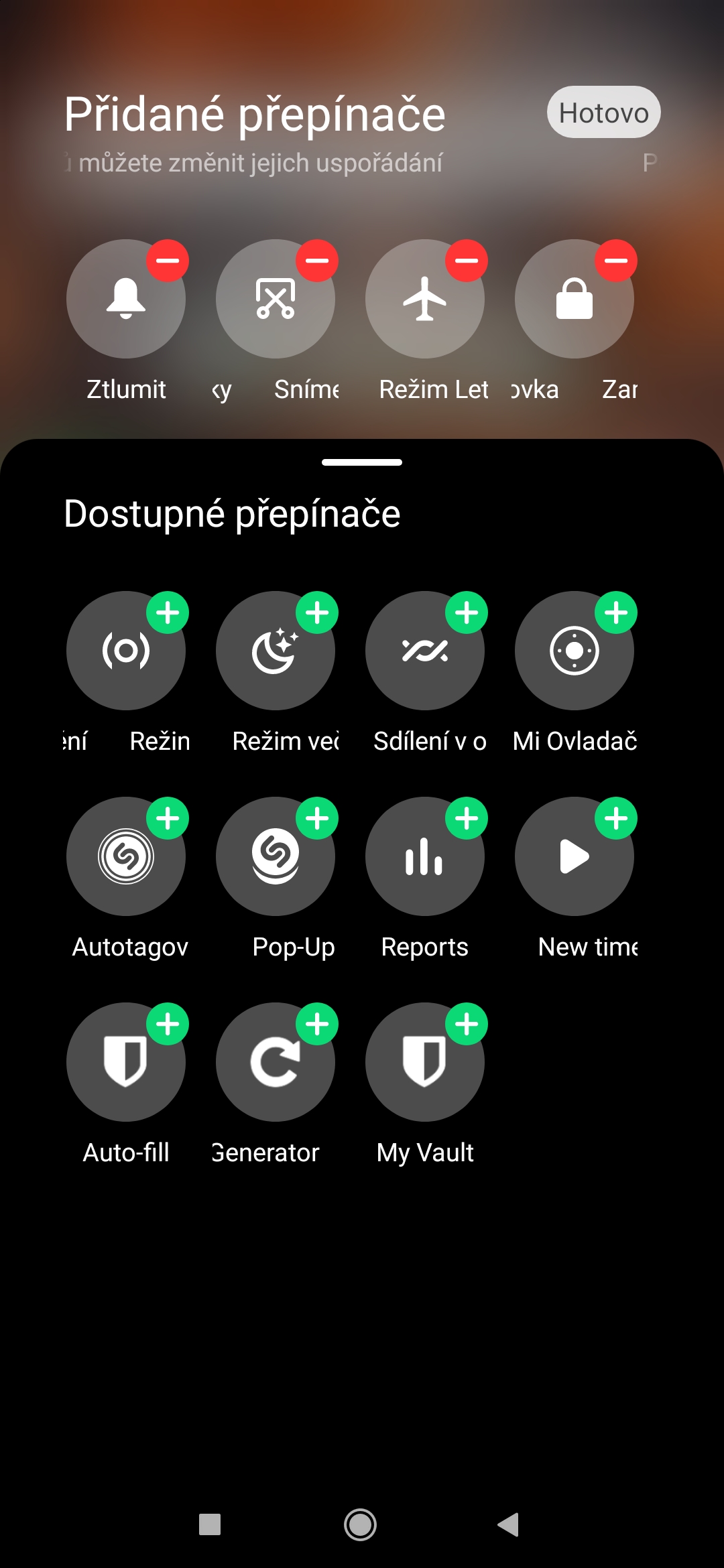Add the My Vault toggle

[x=467, y=1024]
